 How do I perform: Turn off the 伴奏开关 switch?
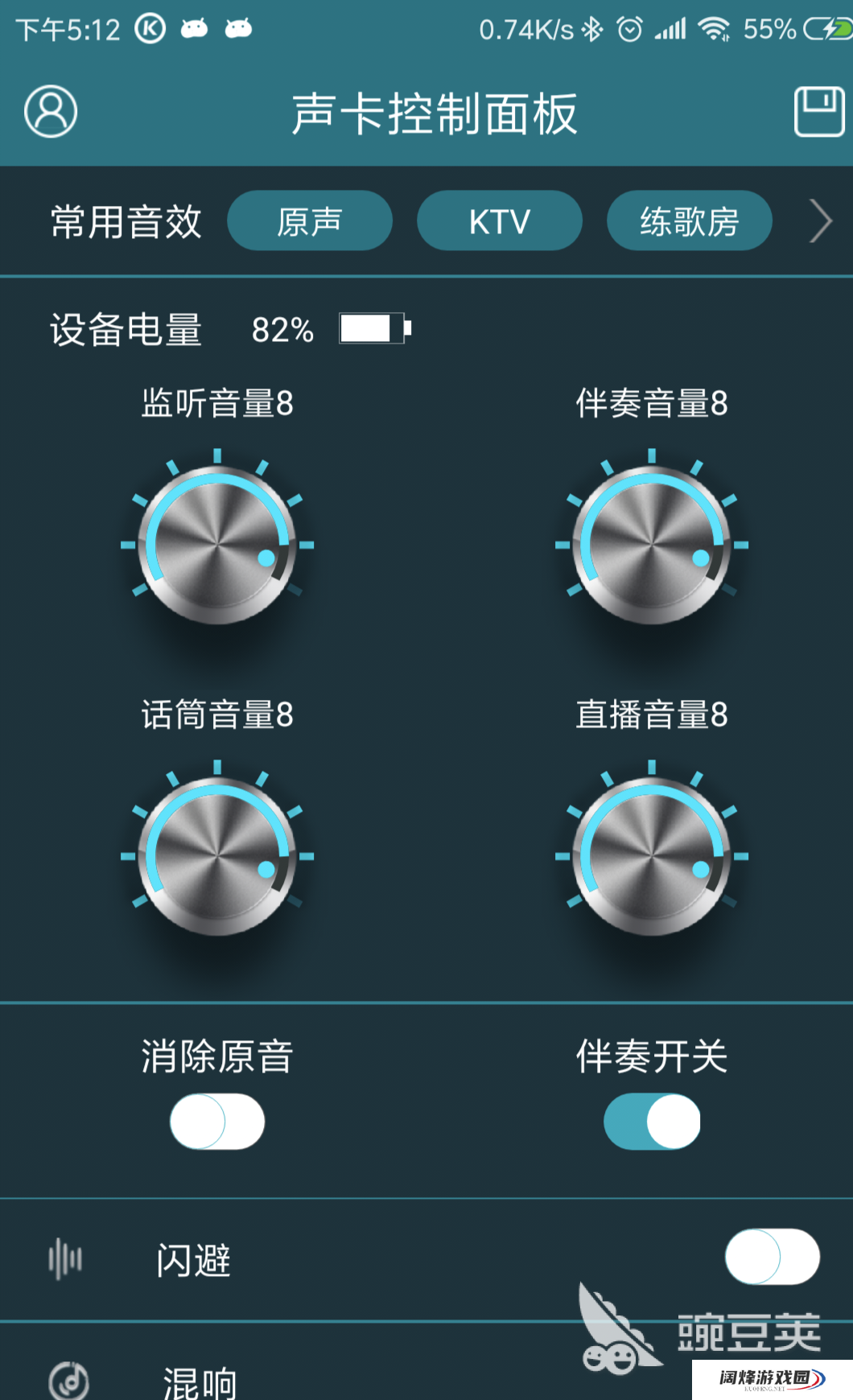[x=652, y=1121]
